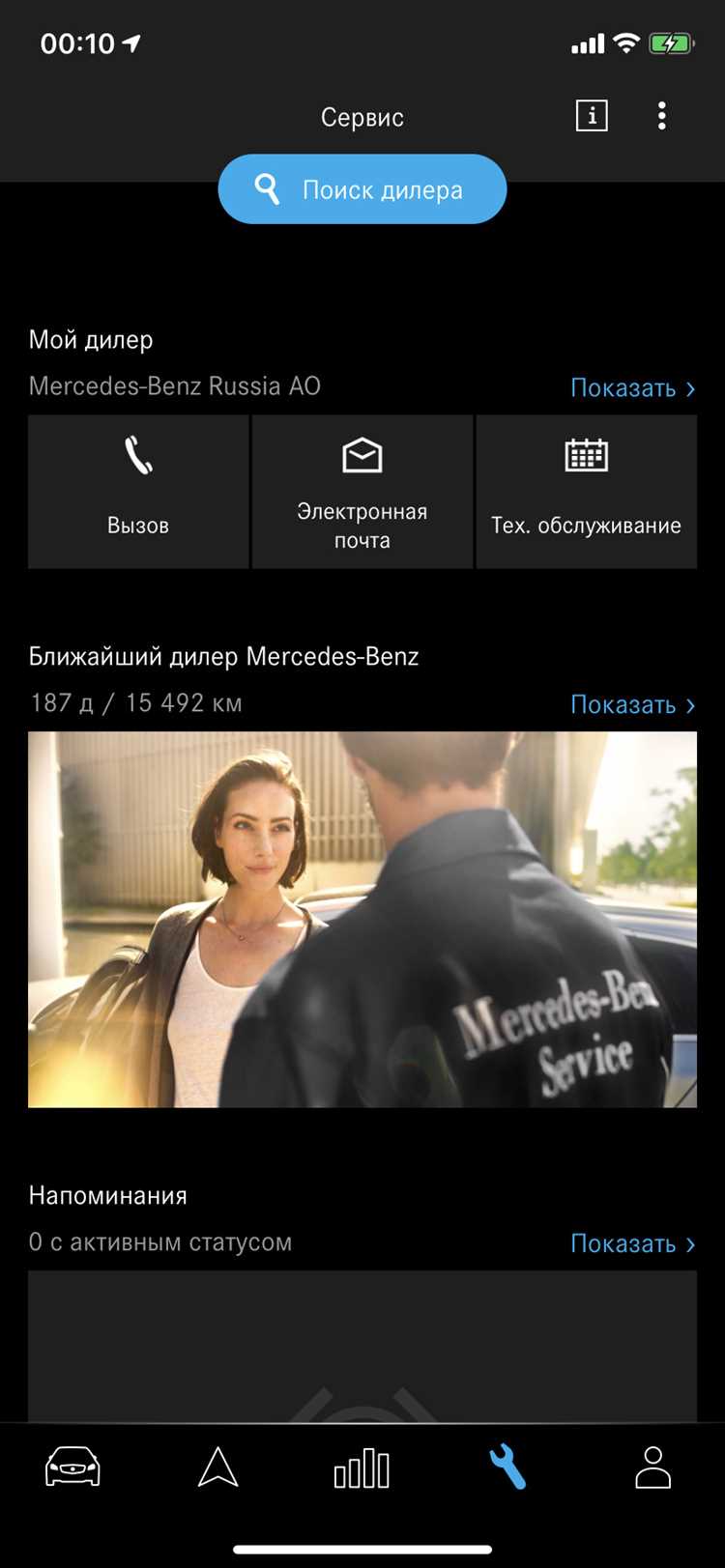
Task: Show details for Мой дилер
Action: 632,388
